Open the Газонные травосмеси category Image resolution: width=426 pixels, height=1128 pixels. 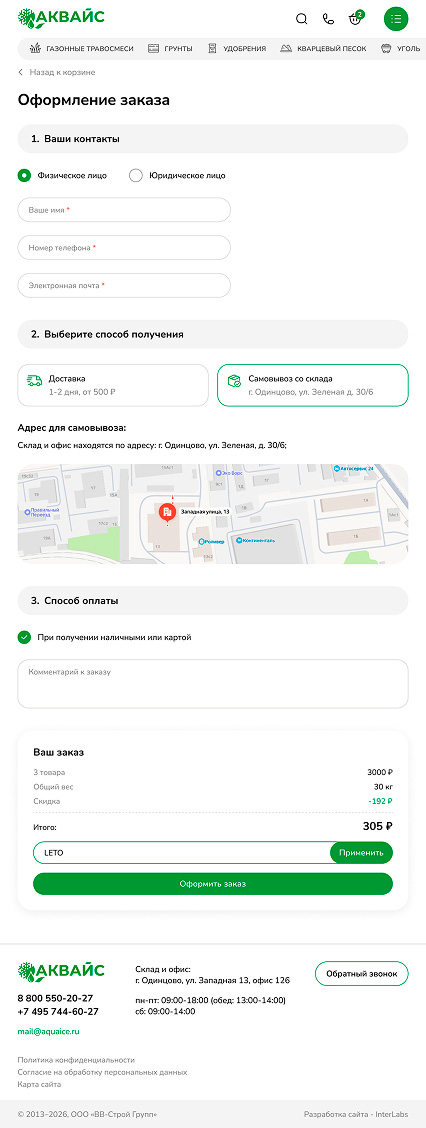pyautogui.click(x=81, y=49)
